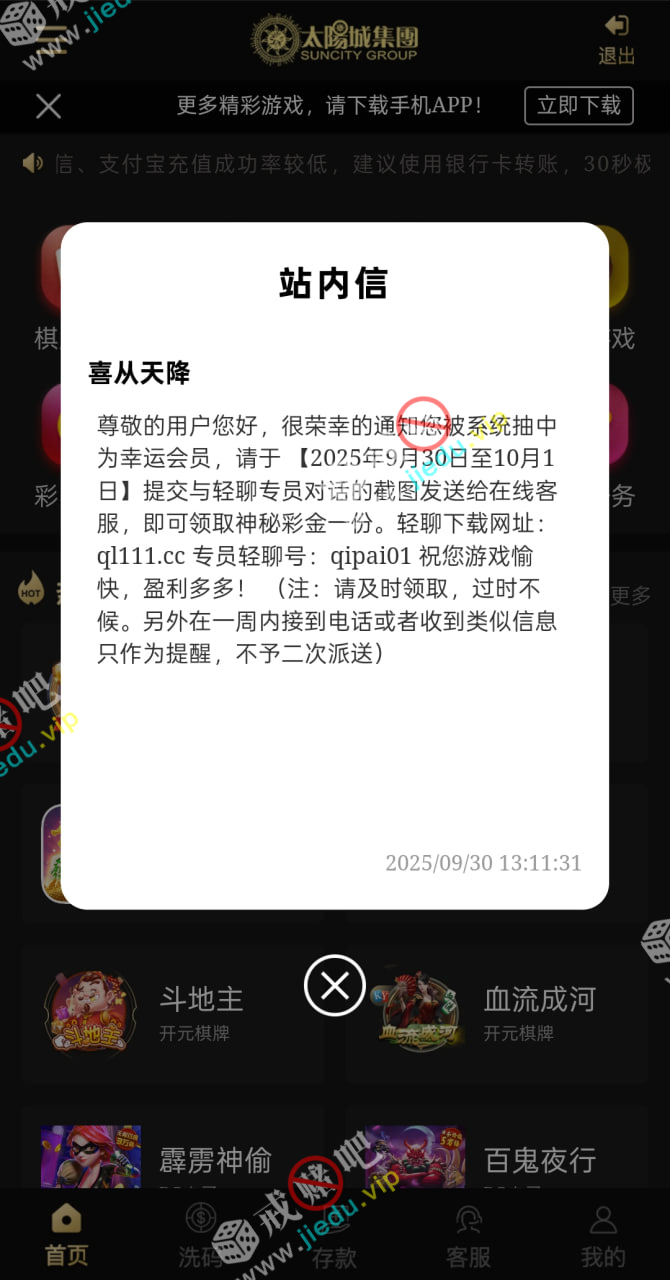The image size is (670, 1280).
Task: Tap 退出 to log out
Action: point(616,40)
